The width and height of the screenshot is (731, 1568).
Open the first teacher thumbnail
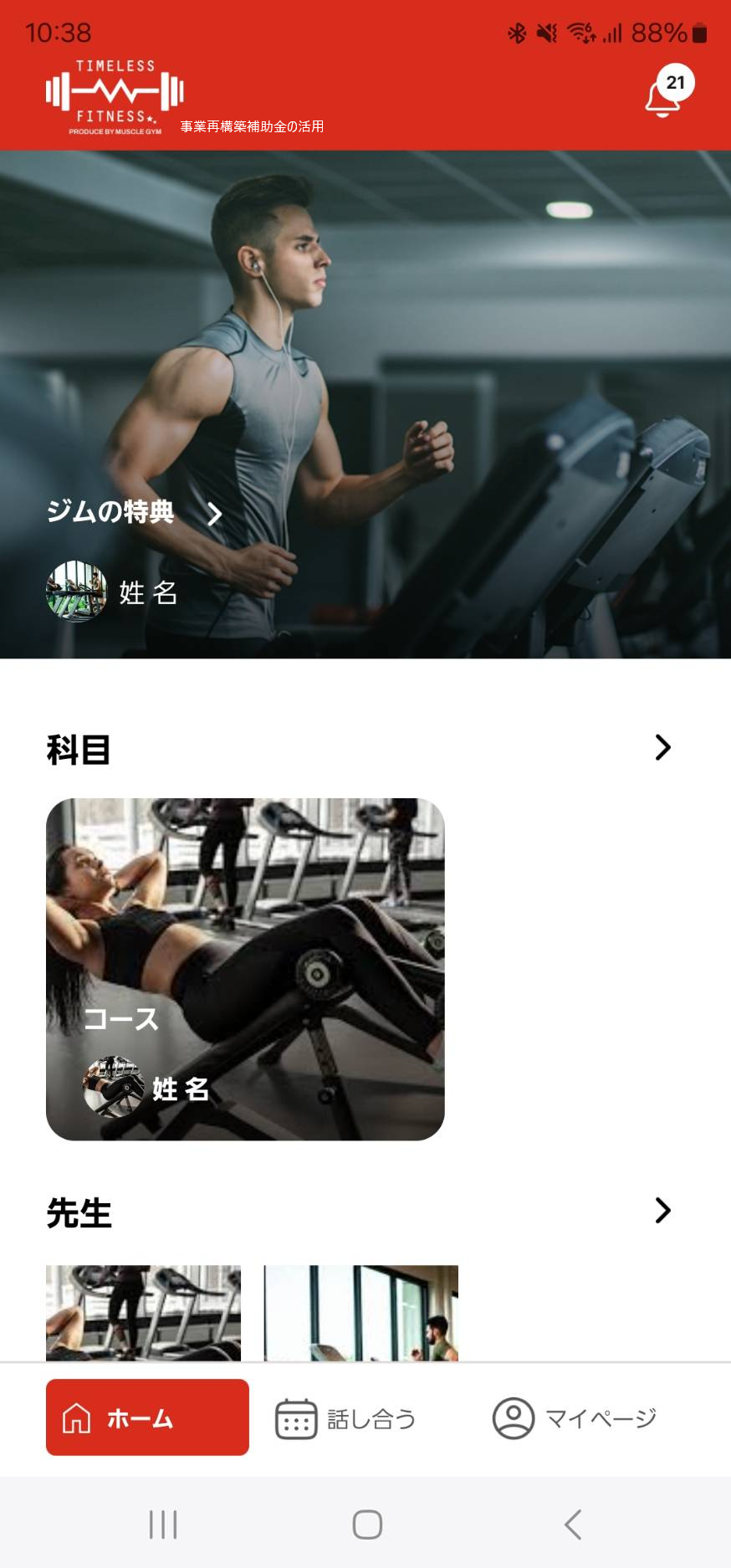tap(143, 1312)
